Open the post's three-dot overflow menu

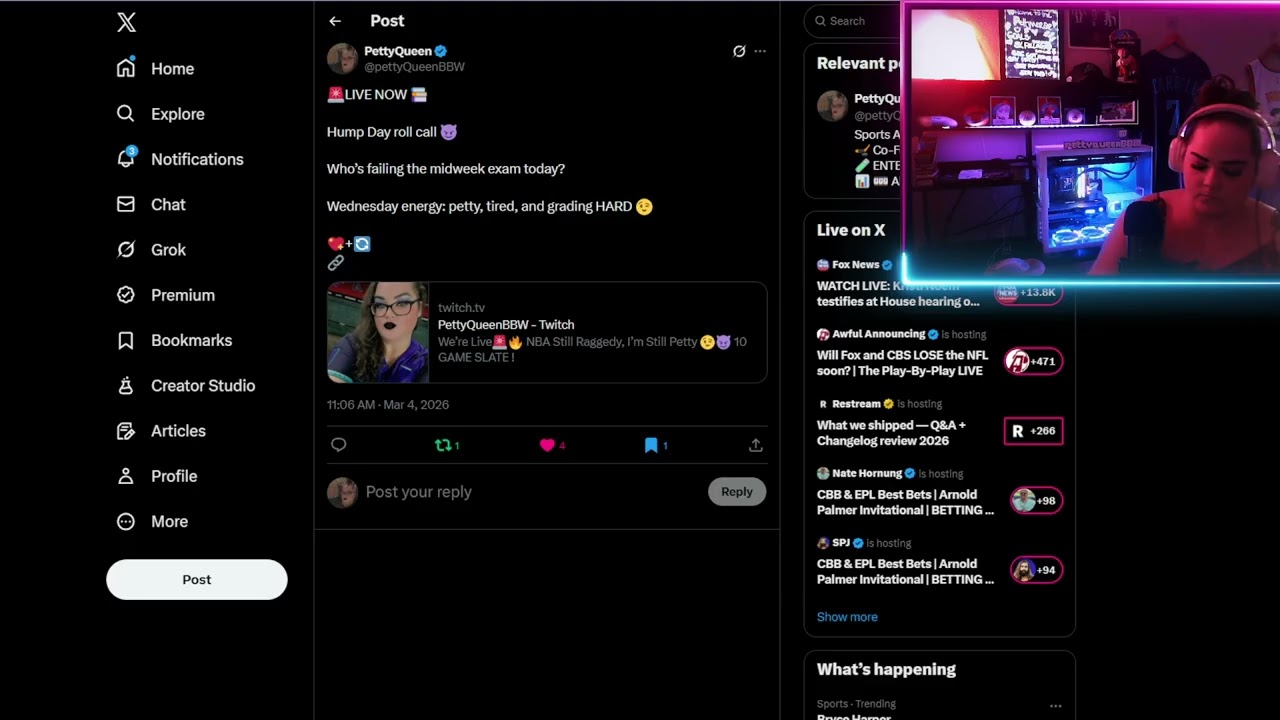click(760, 51)
